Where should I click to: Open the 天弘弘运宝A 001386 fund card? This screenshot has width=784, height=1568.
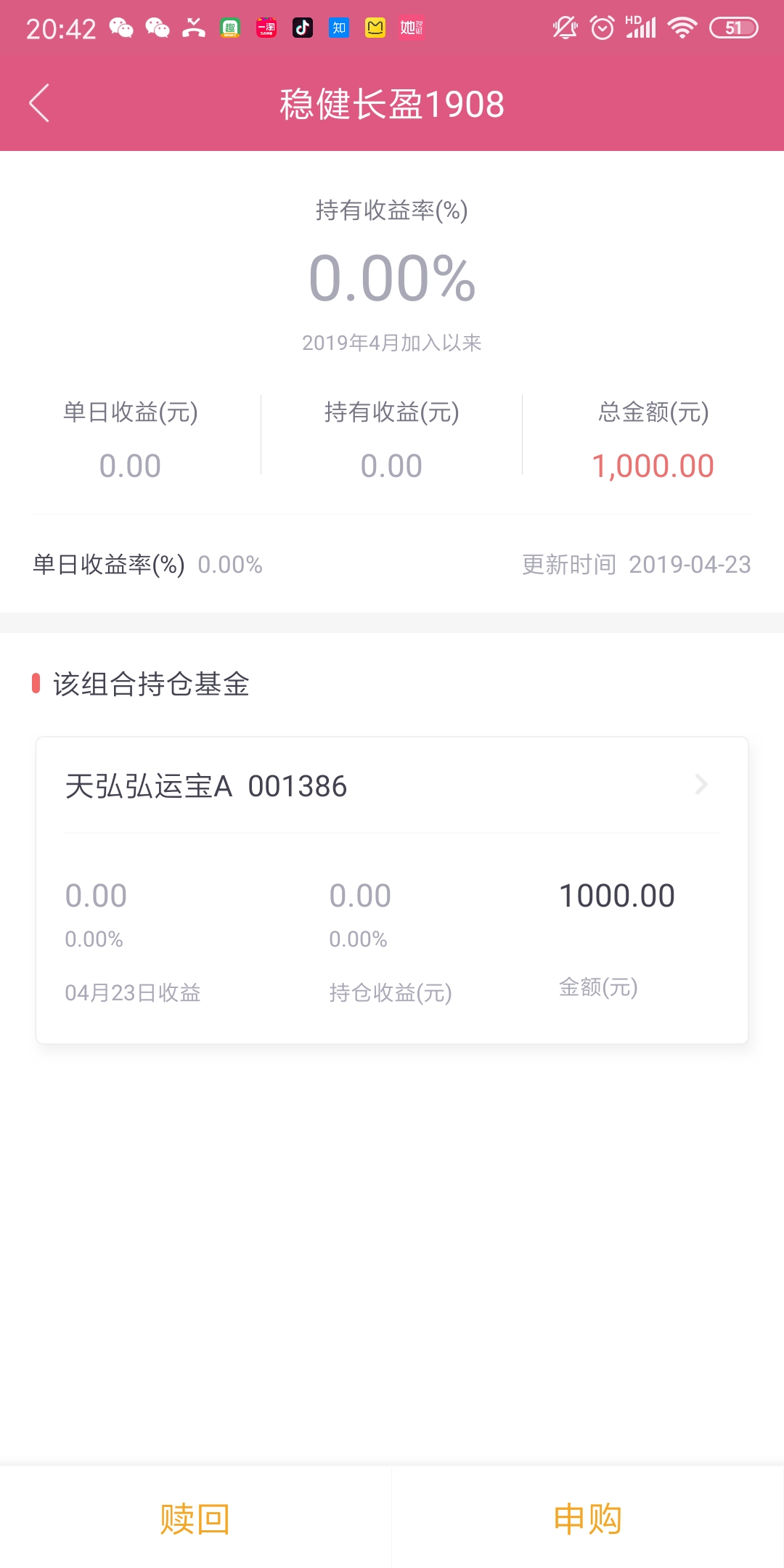(x=392, y=891)
